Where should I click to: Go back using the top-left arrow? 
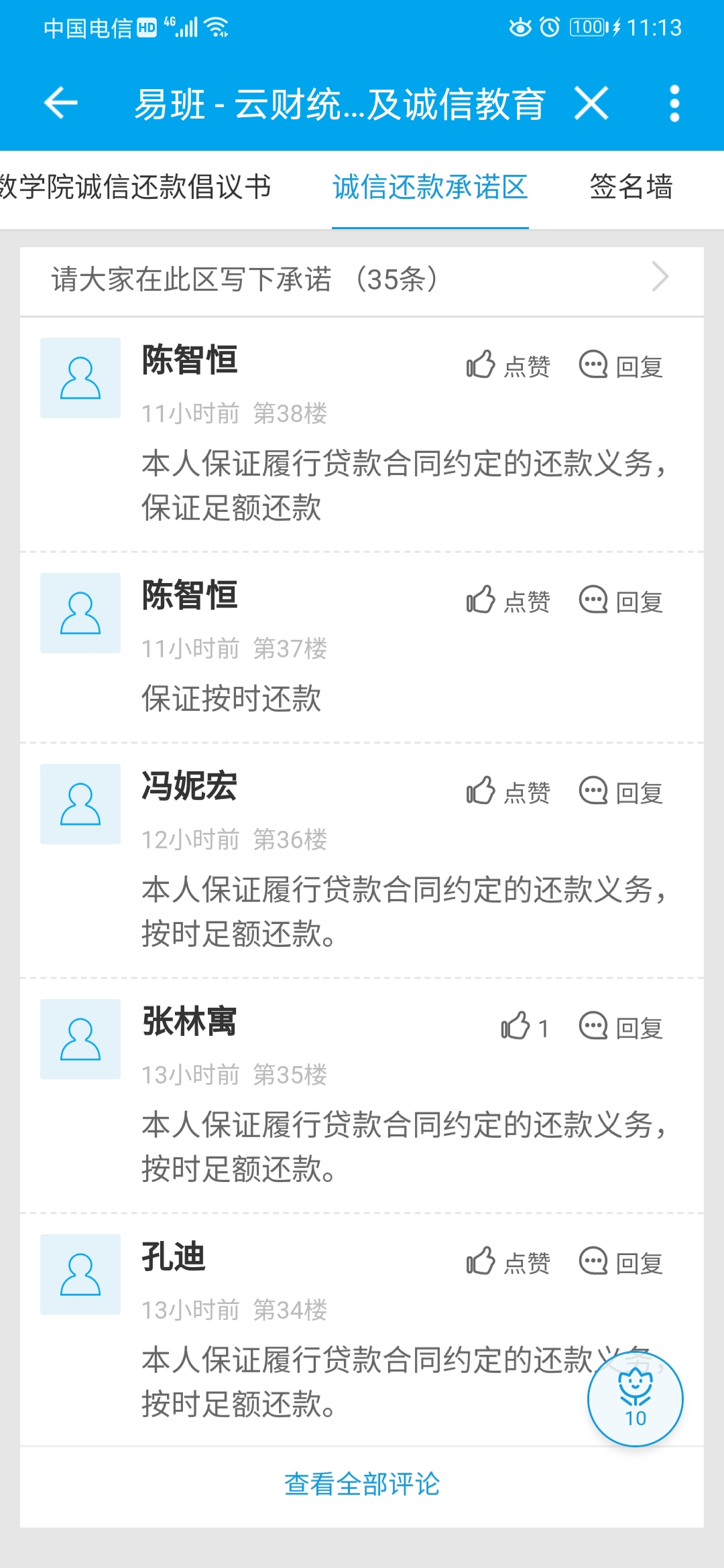tap(61, 103)
